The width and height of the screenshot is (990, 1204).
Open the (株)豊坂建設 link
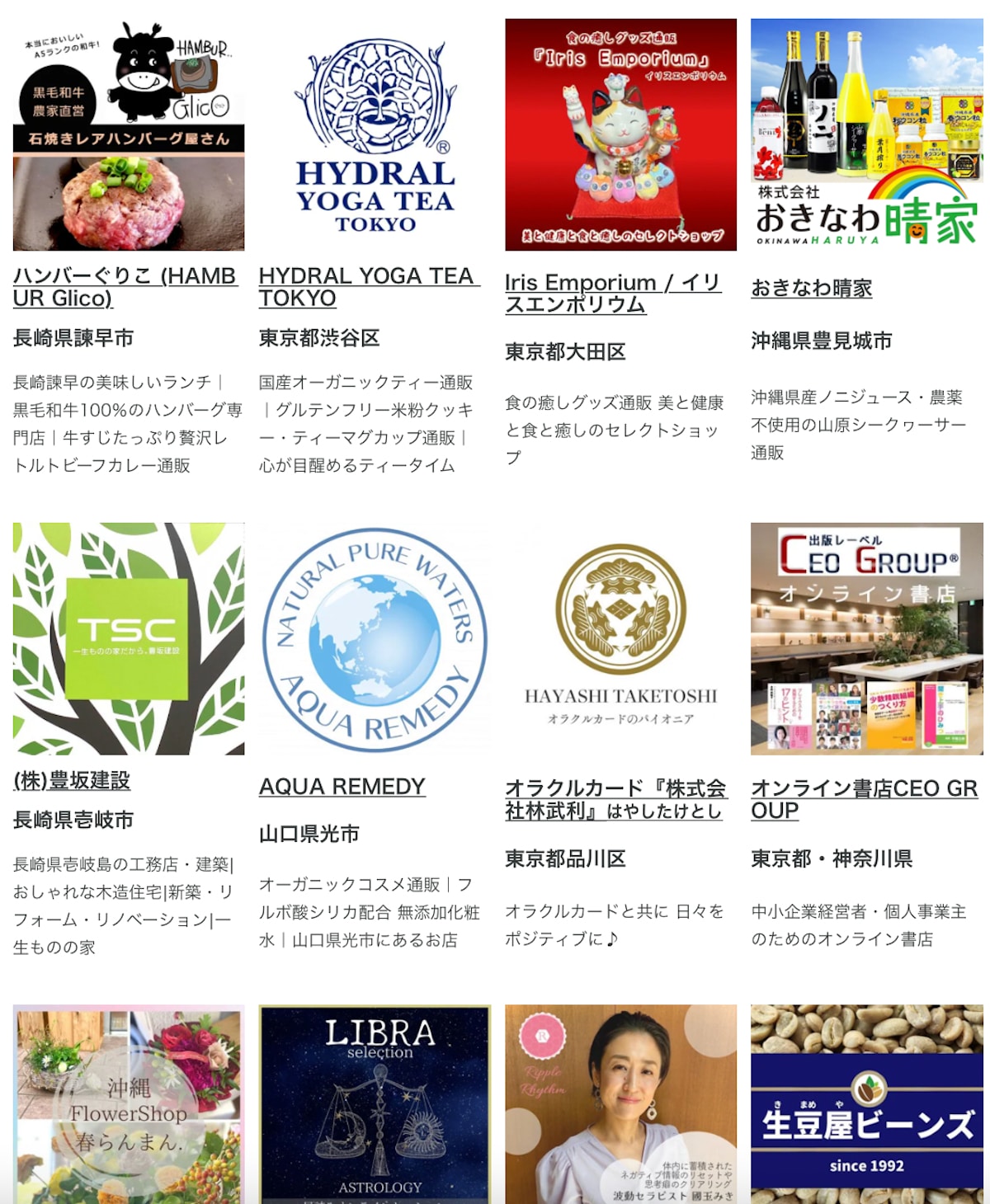[x=72, y=780]
